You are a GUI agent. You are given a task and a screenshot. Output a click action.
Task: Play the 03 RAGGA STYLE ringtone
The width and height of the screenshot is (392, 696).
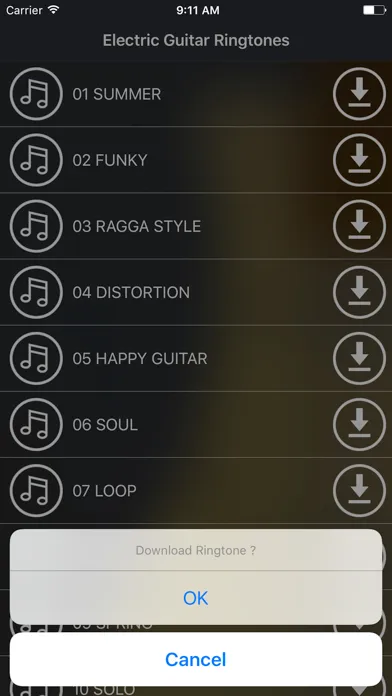tap(36, 226)
